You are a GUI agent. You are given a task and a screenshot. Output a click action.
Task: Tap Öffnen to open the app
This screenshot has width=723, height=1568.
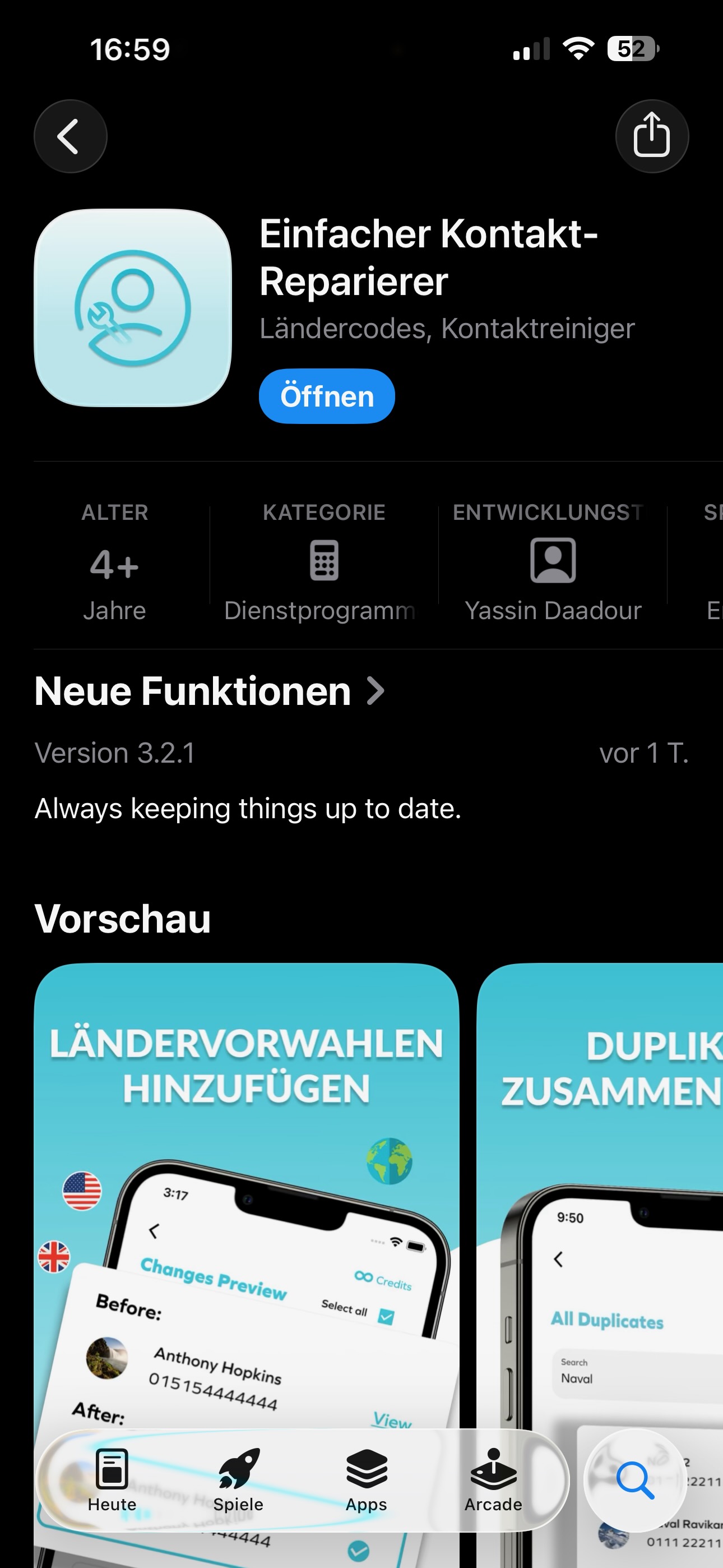[x=327, y=396]
